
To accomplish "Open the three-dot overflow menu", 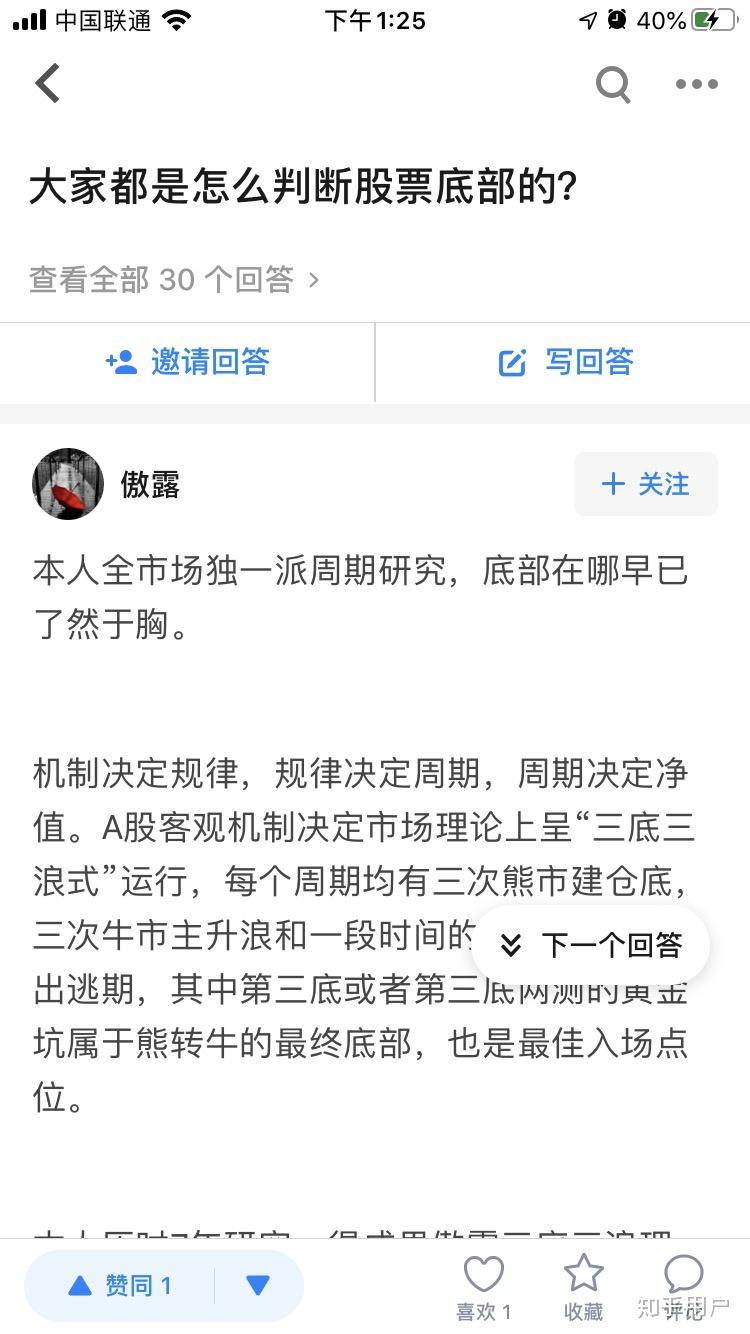I will click(x=697, y=84).
